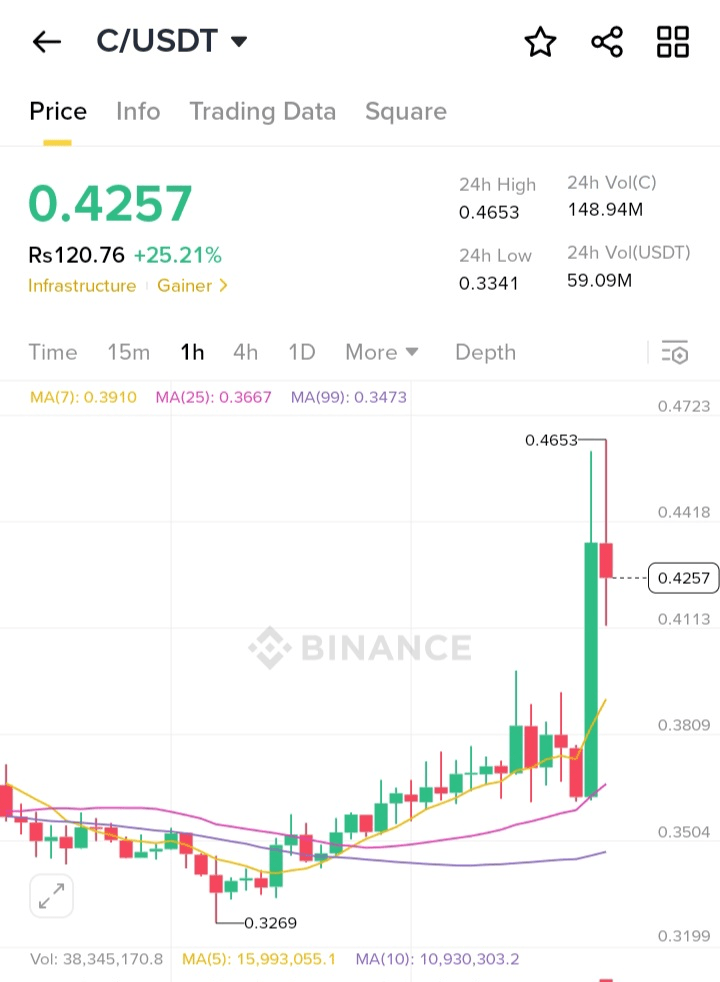Viewport: 720px width, 982px height.
Task: Switch chart to 15m interval
Action: 129,352
